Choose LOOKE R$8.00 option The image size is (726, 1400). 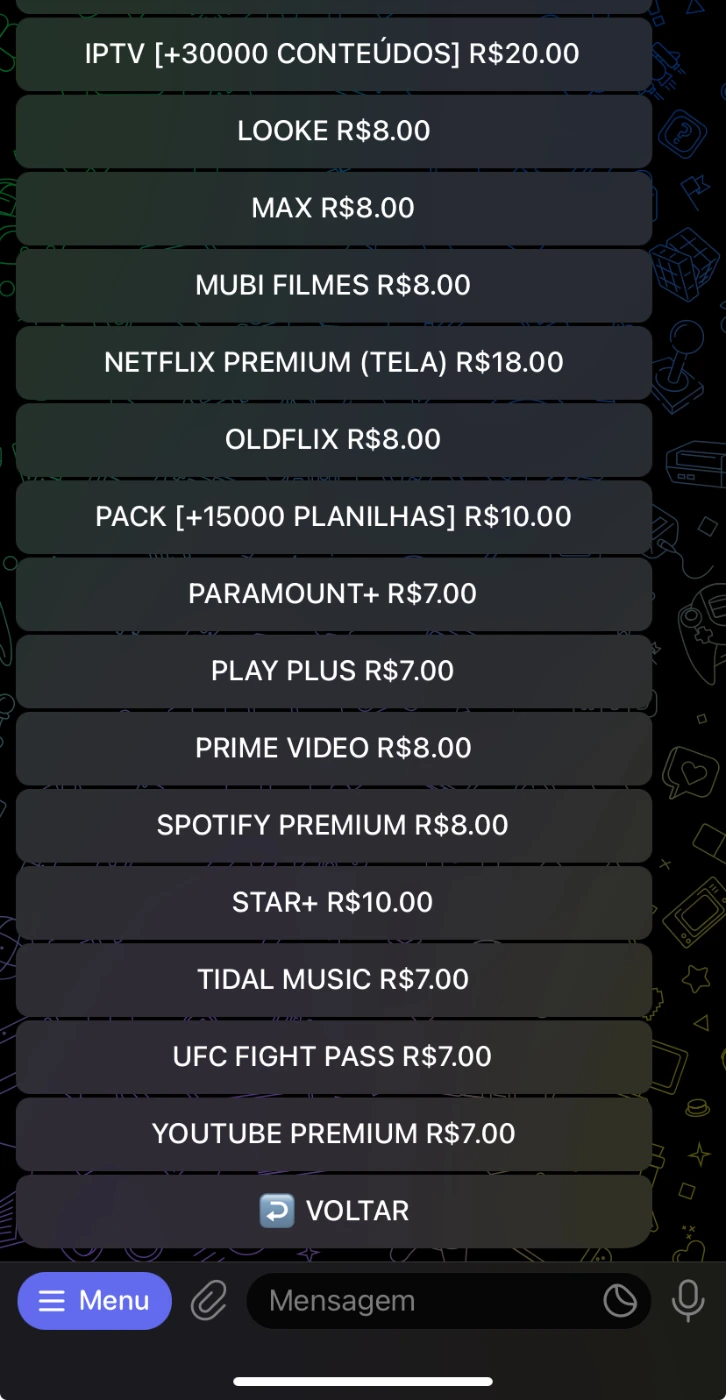(333, 130)
